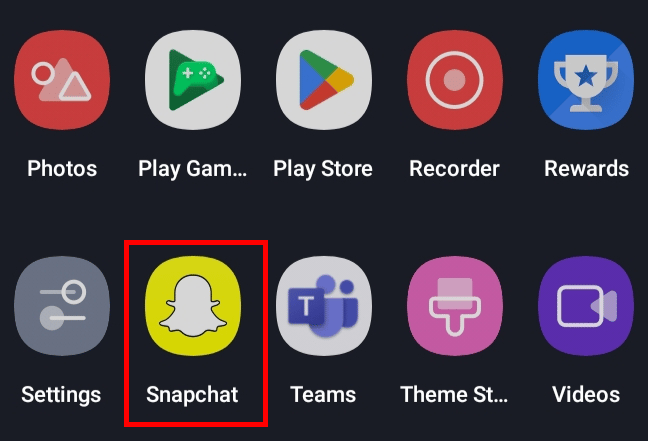Open the Photos app
The height and width of the screenshot is (441, 648).
[62, 80]
